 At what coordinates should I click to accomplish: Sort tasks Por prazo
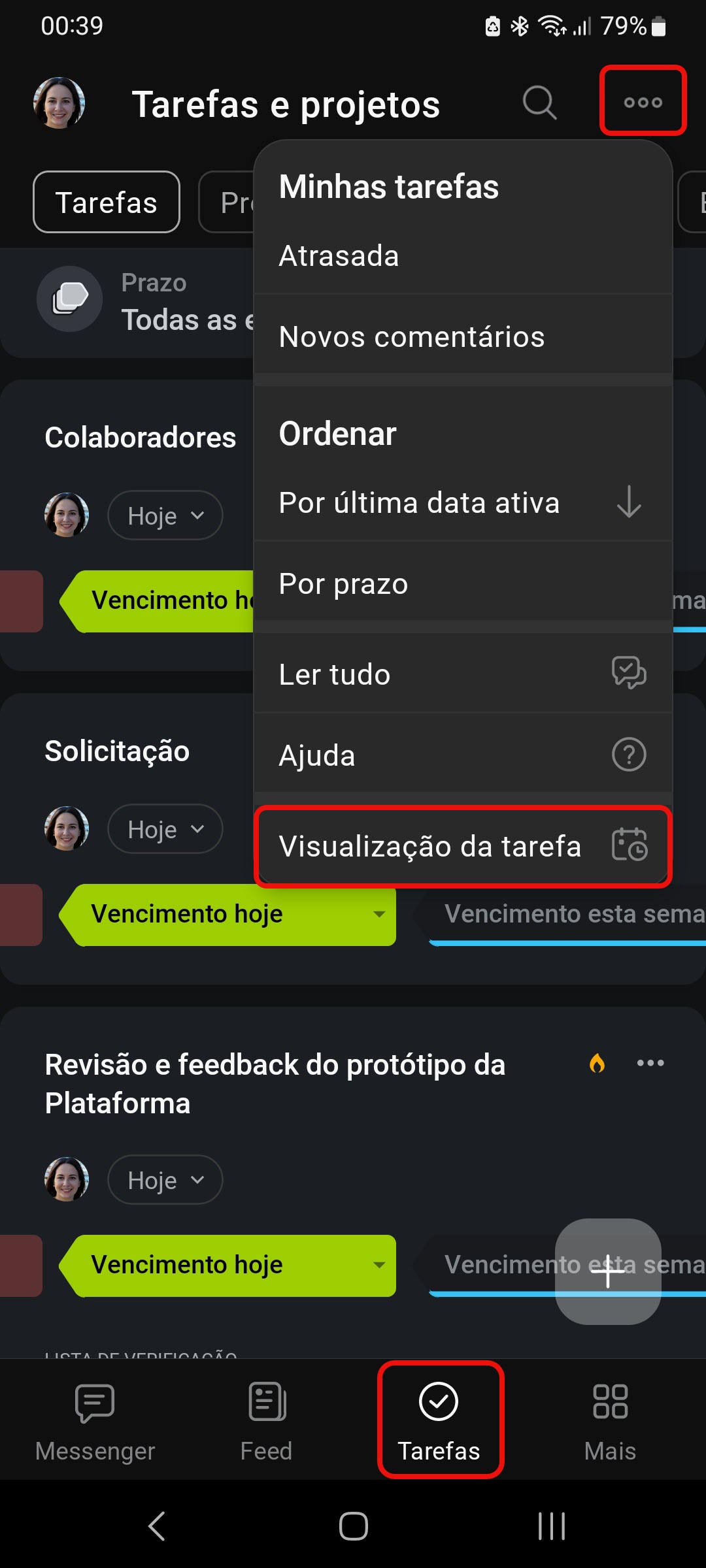coord(463,583)
